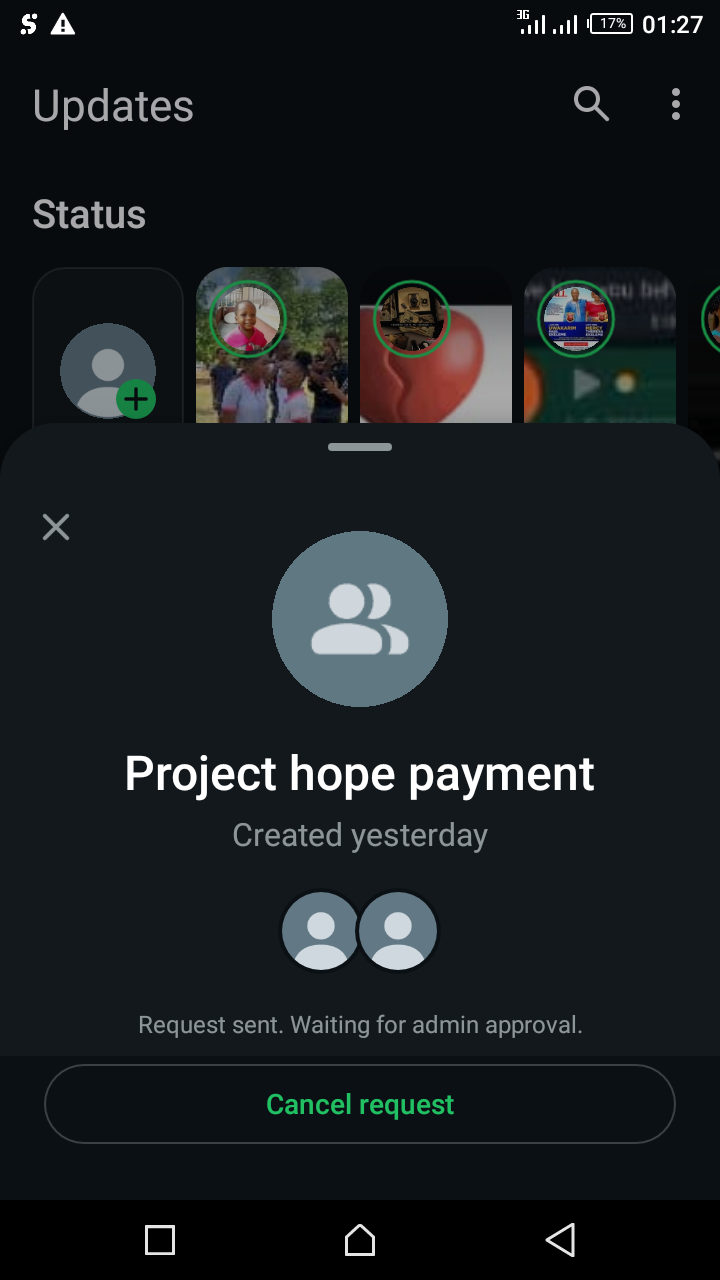The width and height of the screenshot is (720, 1280).
Task: Cancel the group join request
Action: pos(360,1104)
